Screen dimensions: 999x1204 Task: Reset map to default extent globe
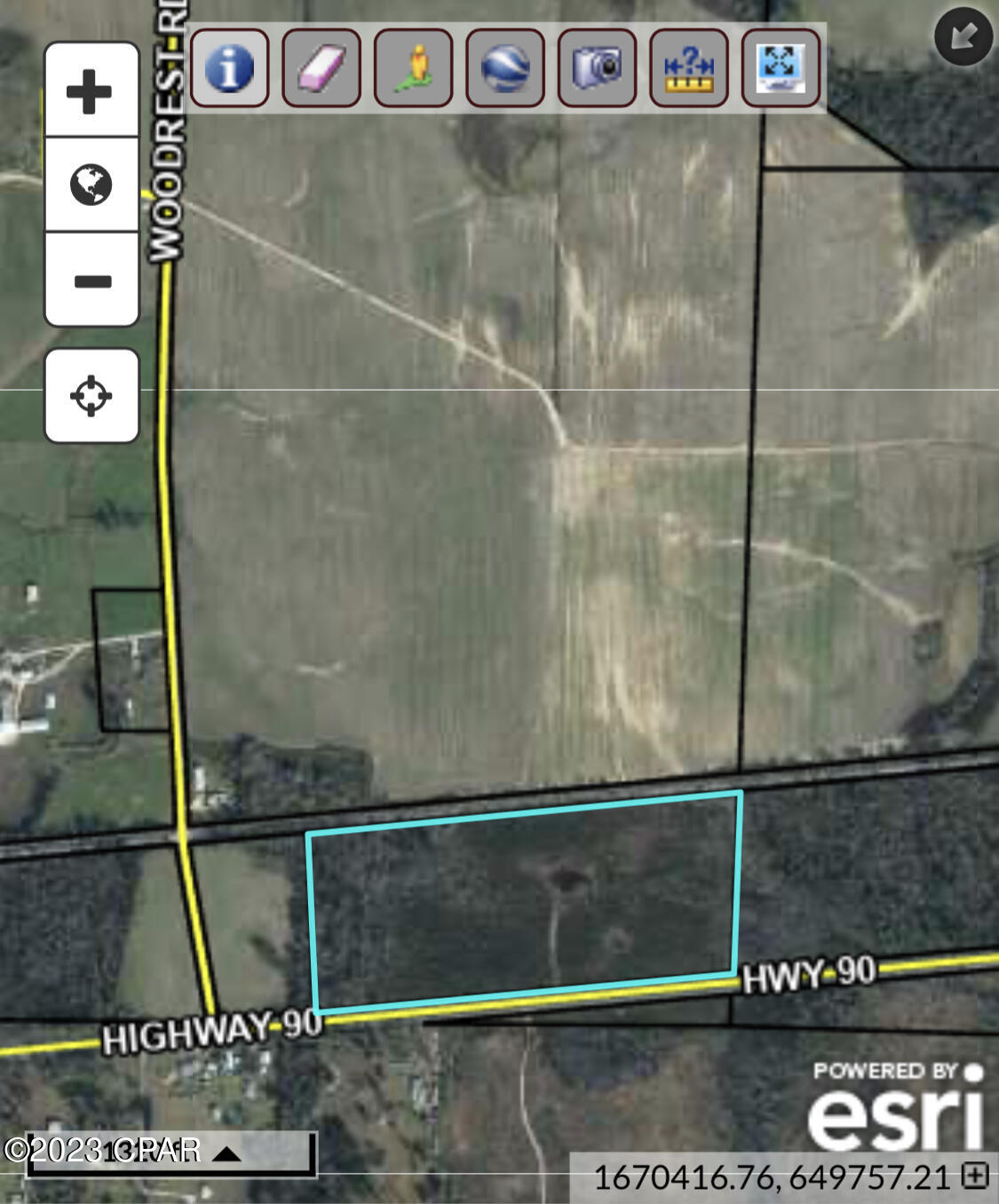click(91, 185)
